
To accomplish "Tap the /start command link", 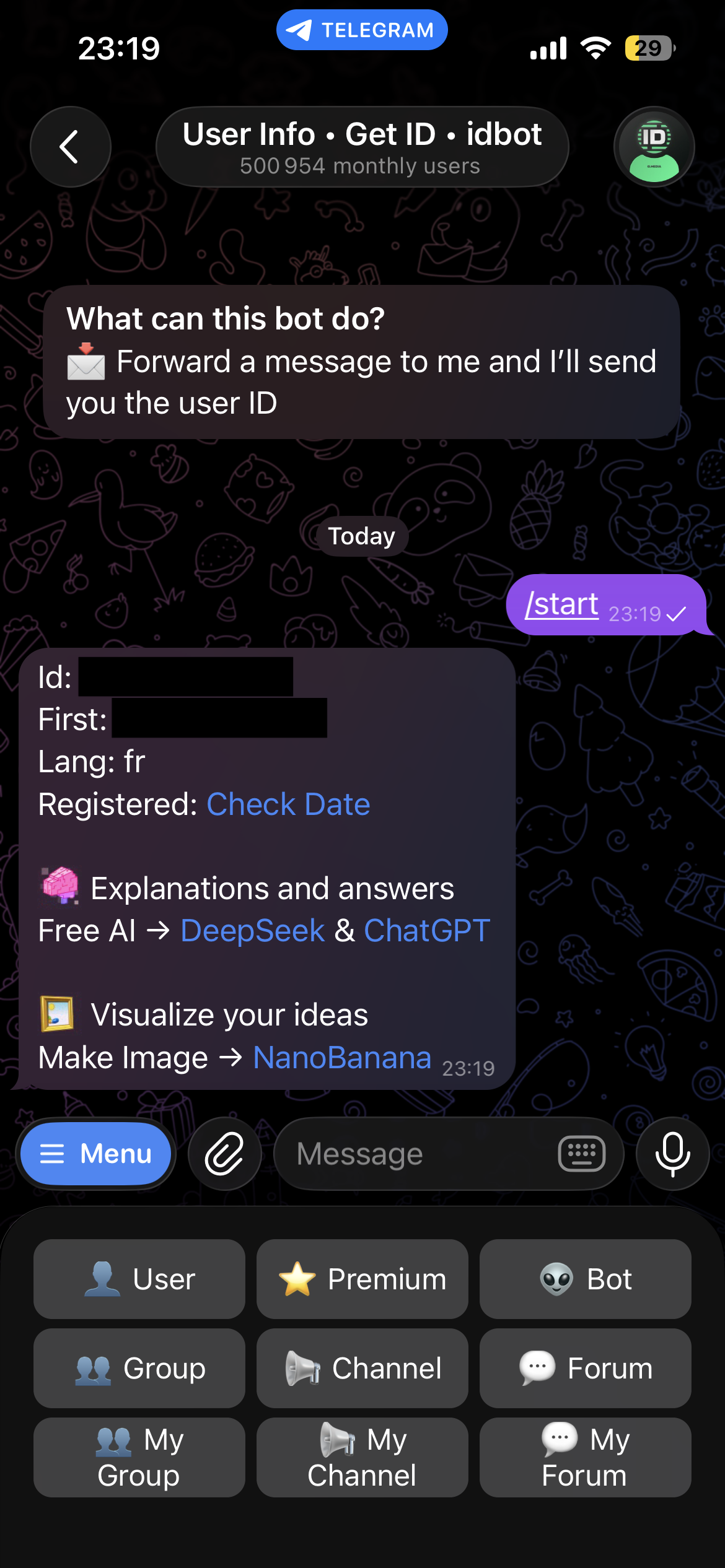I will [562, 604].
